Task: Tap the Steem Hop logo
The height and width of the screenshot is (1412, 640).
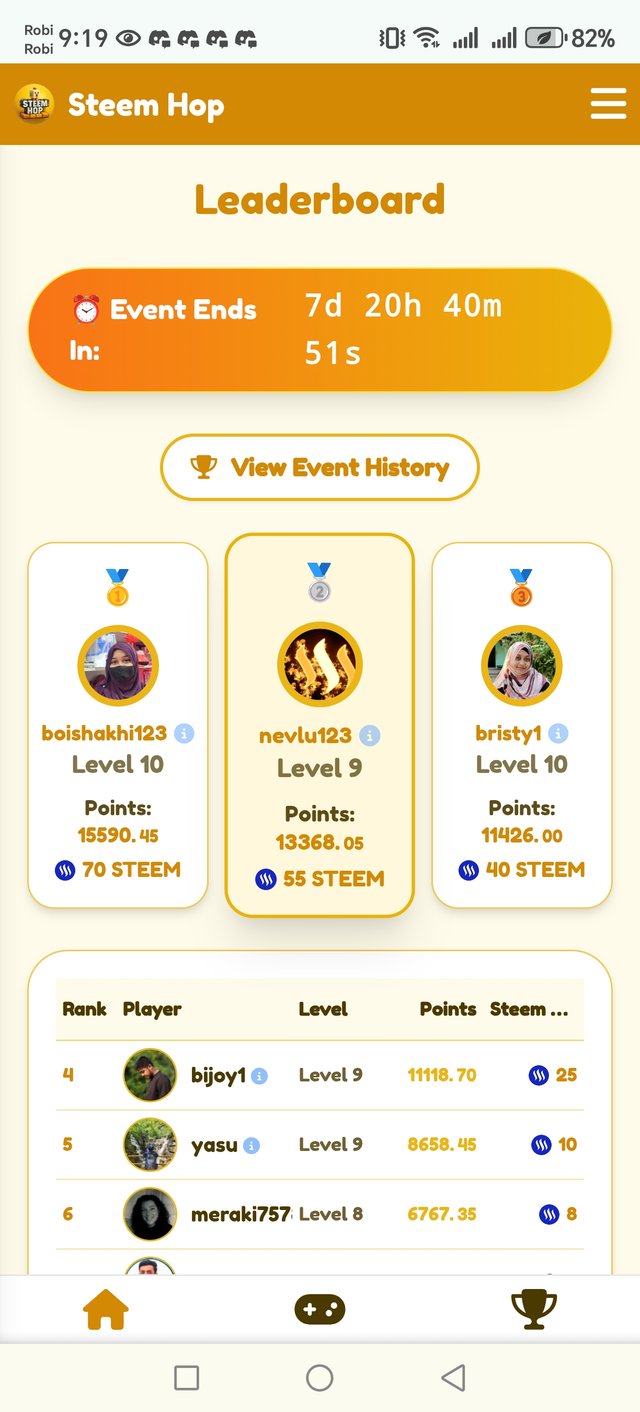Action: (36, 104)
